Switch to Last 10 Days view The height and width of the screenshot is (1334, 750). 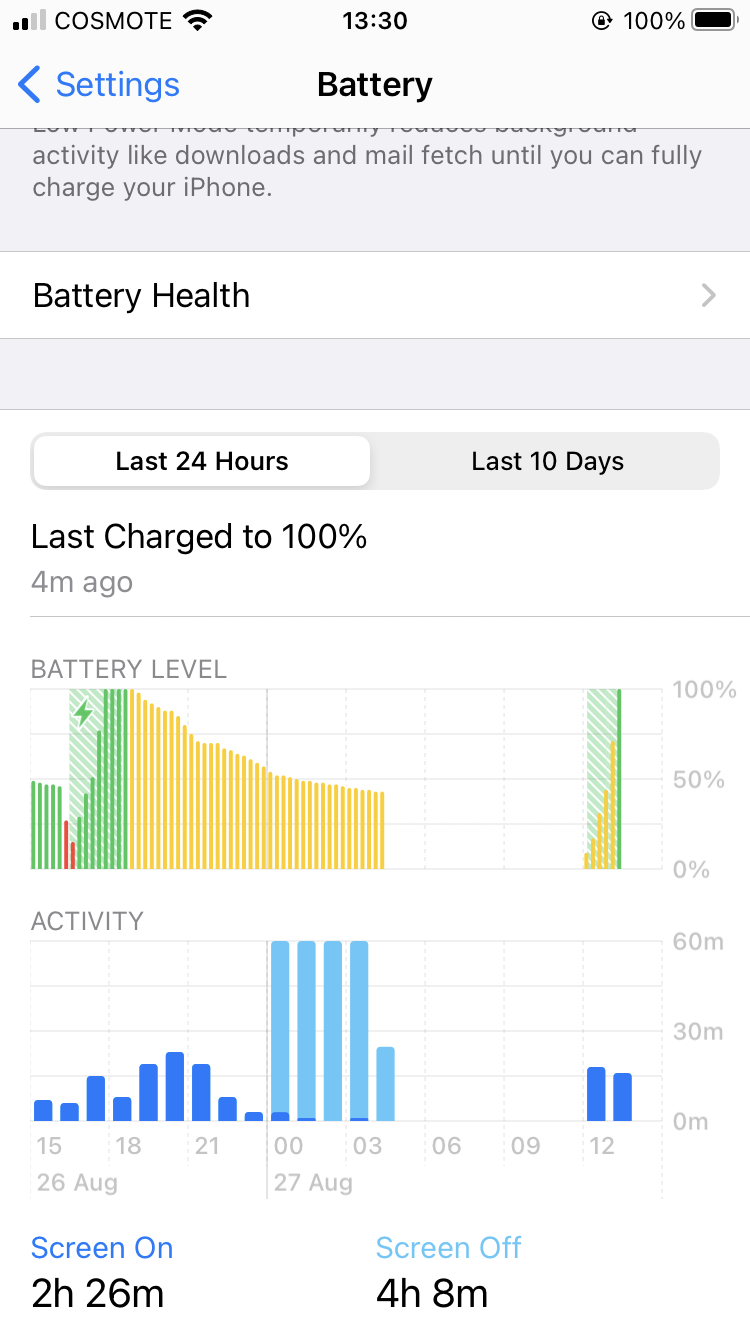(x=547, y=461)
